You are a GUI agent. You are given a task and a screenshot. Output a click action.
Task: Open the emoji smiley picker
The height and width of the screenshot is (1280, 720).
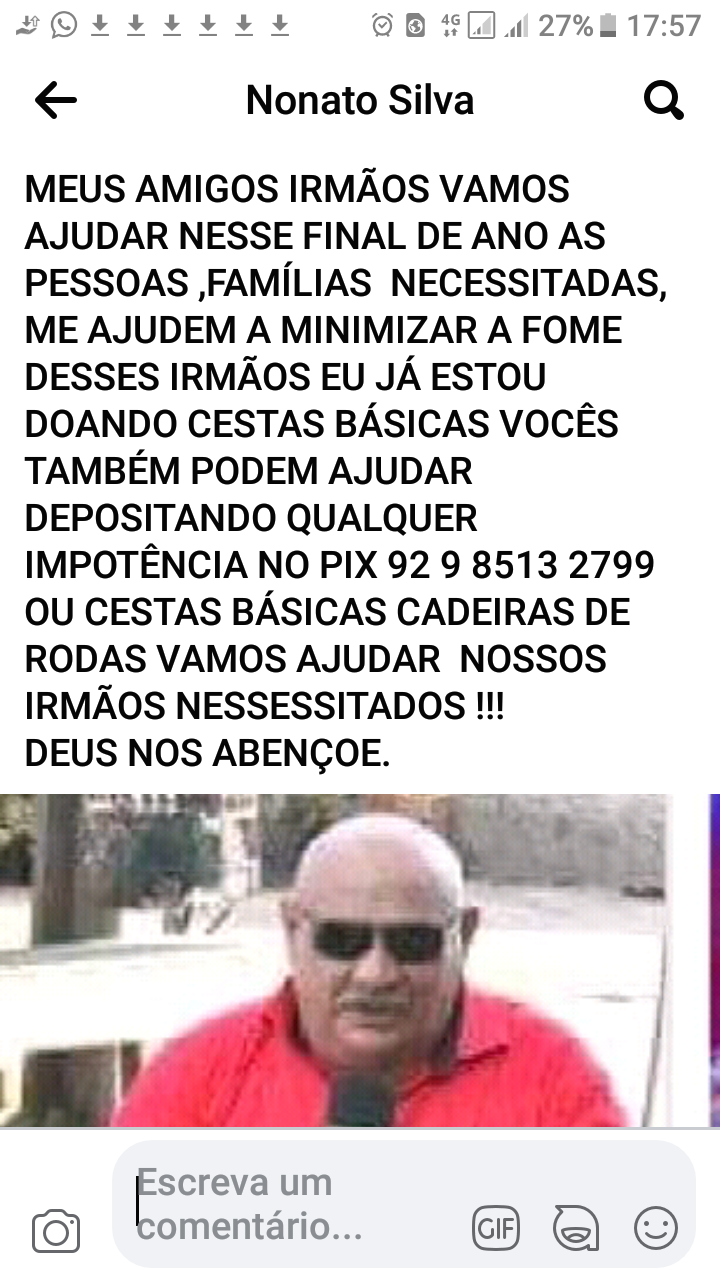coord(656,1228)
